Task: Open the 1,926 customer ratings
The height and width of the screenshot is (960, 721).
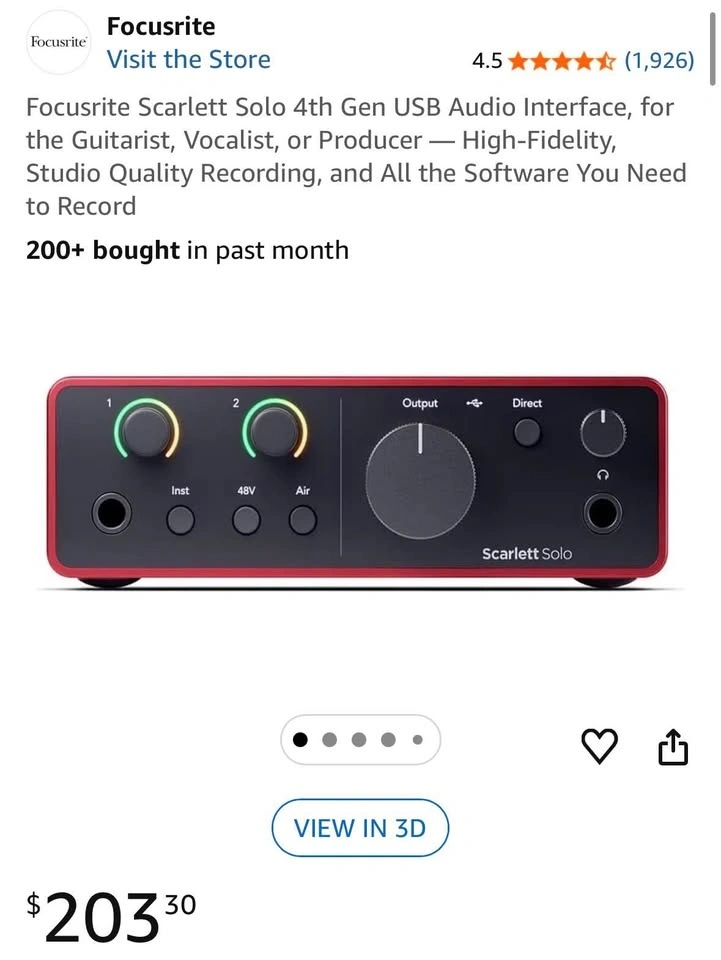Action: pyautogui.click(x=658, y=60)
